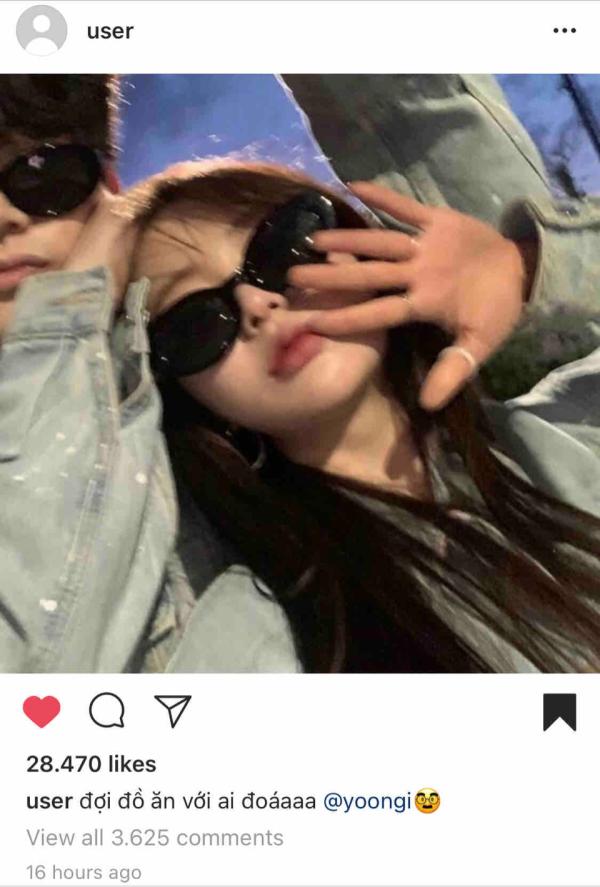Remove the post from saved bookmarks
Screen dimensions: 600x887
coord(560,712)
